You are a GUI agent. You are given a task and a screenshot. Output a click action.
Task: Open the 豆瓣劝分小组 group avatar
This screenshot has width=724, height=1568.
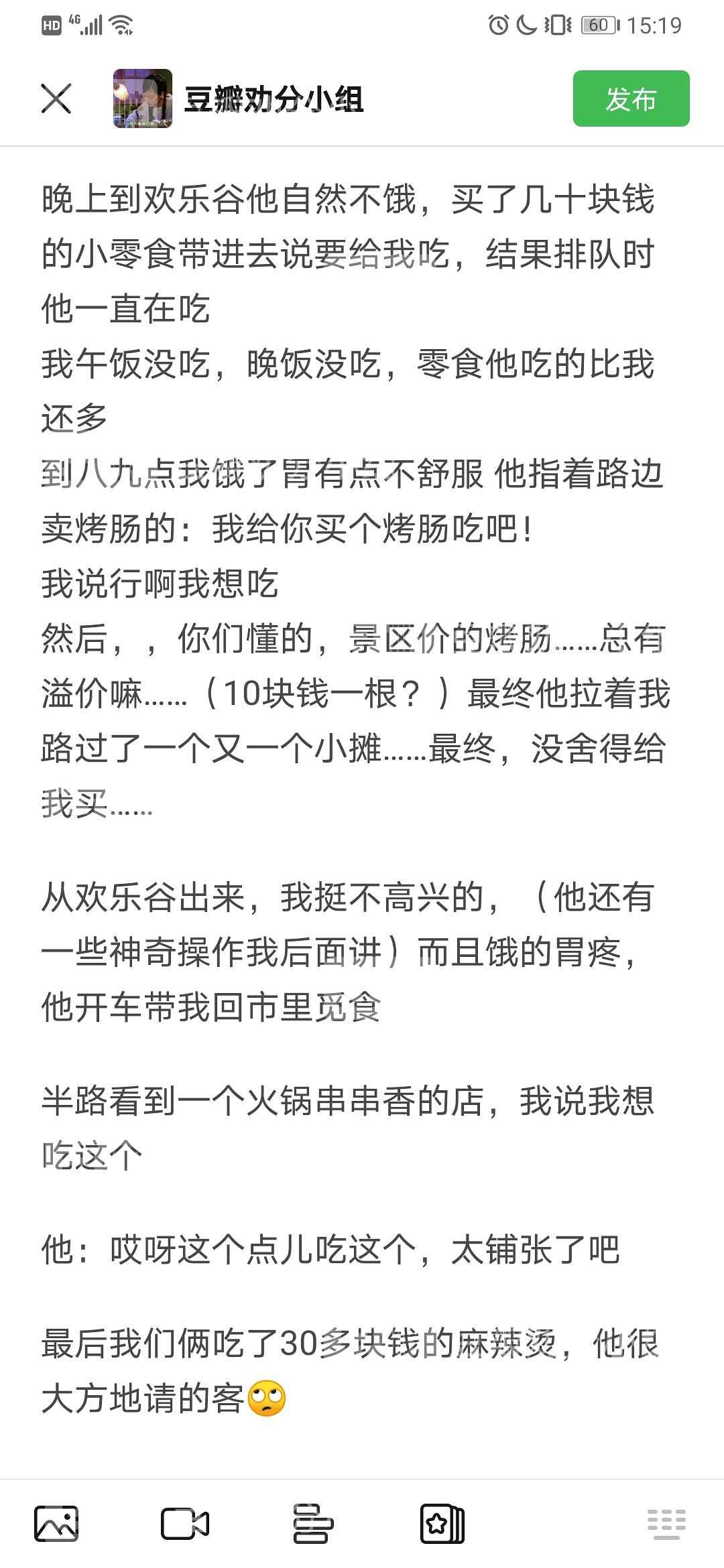click(x=143, y=99)
